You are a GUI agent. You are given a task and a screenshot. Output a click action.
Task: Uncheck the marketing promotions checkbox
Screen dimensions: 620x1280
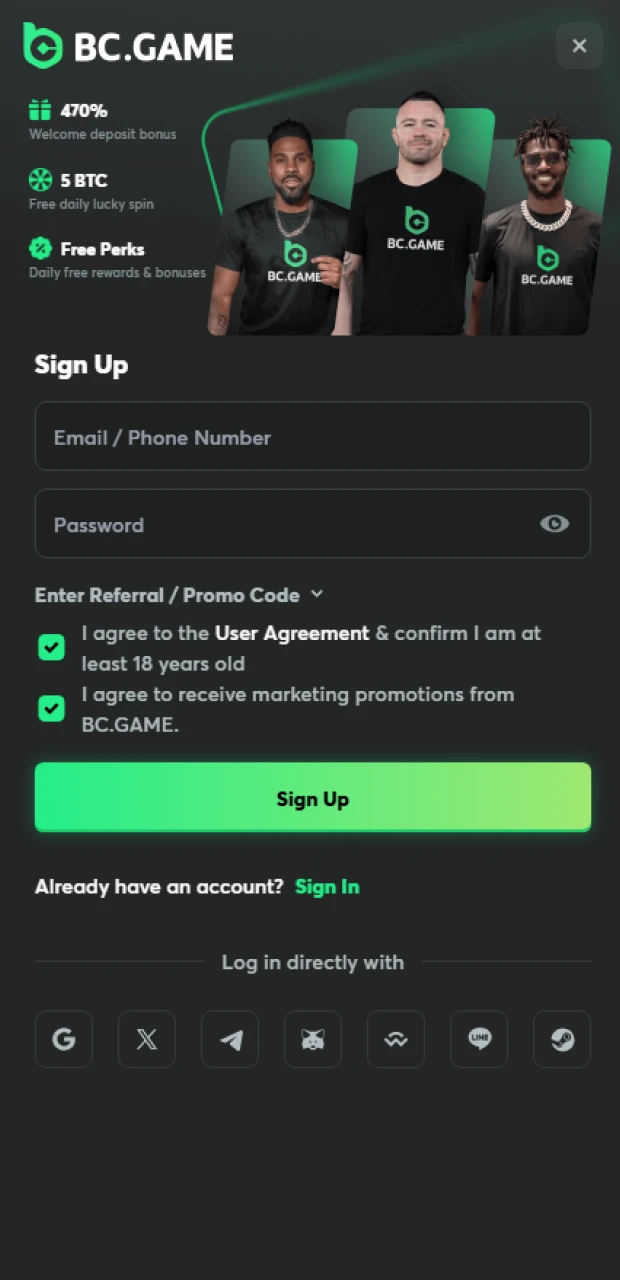(51, 709)
